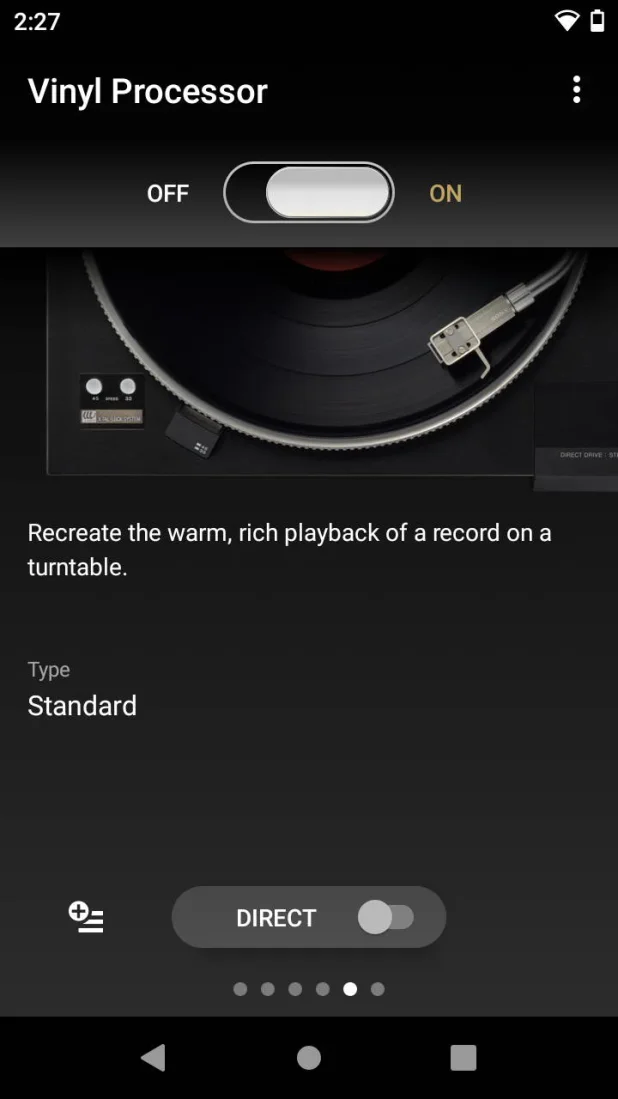Go back using the system back button
The width and height of the screenshot is (618, 1099).
[153, 1057]
